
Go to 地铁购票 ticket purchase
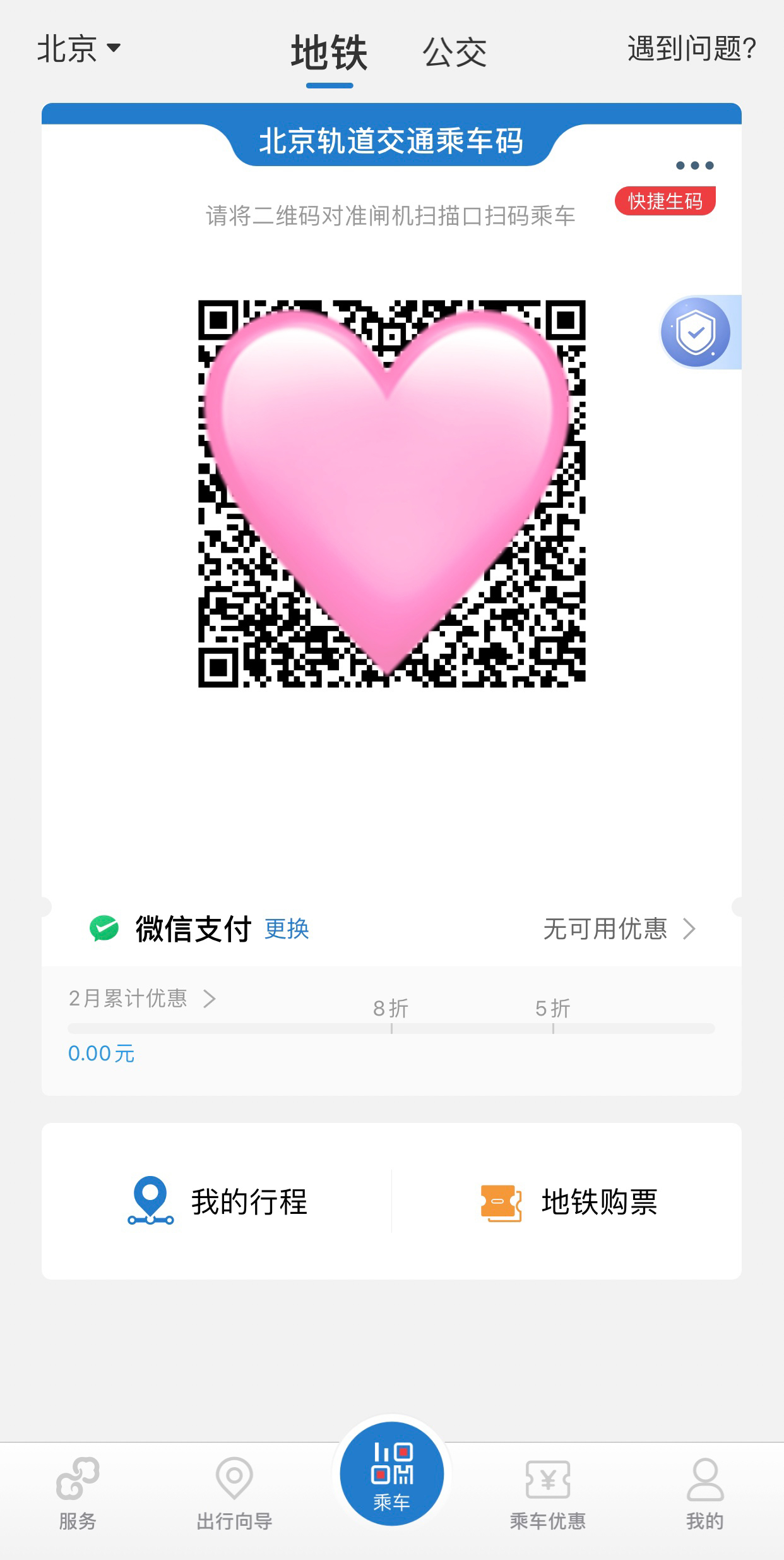click(x=568, y=1201)
